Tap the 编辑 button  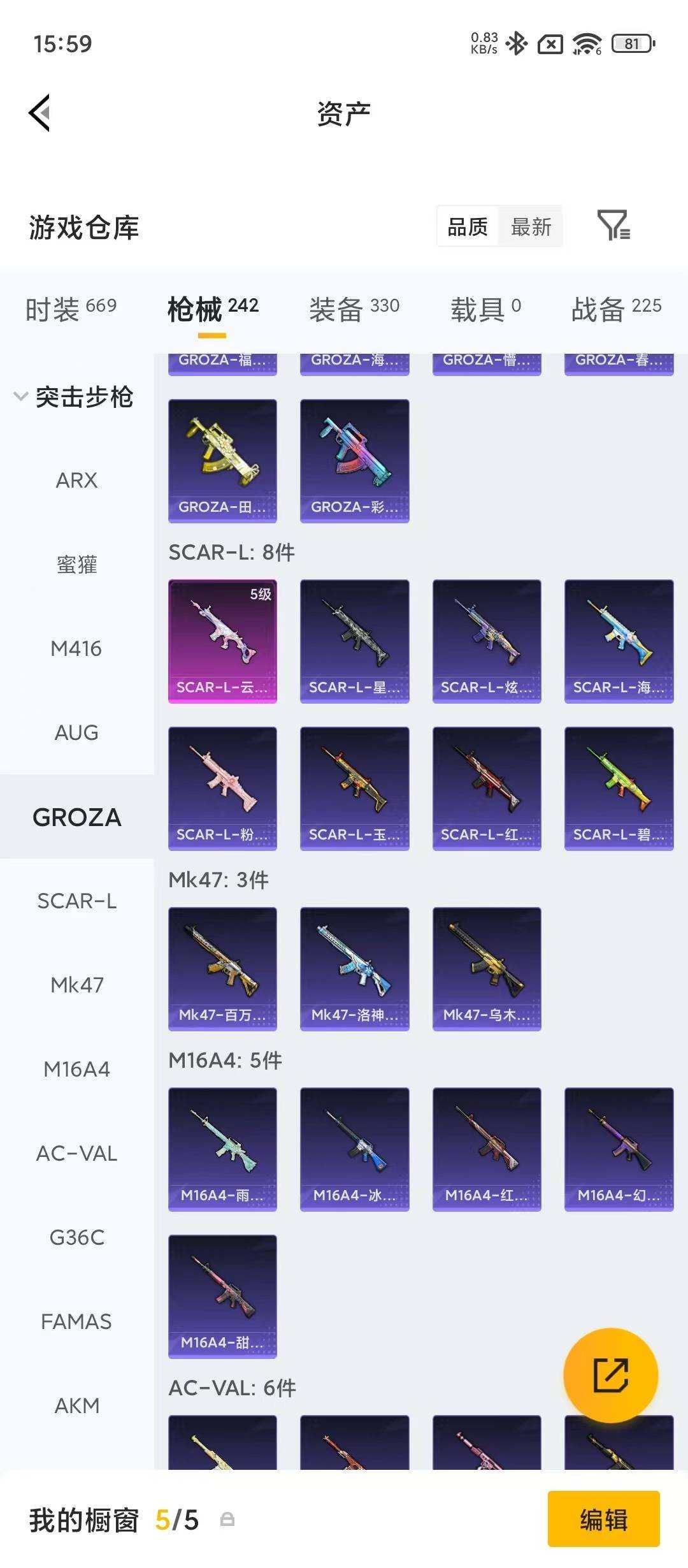pos(603,1520)
